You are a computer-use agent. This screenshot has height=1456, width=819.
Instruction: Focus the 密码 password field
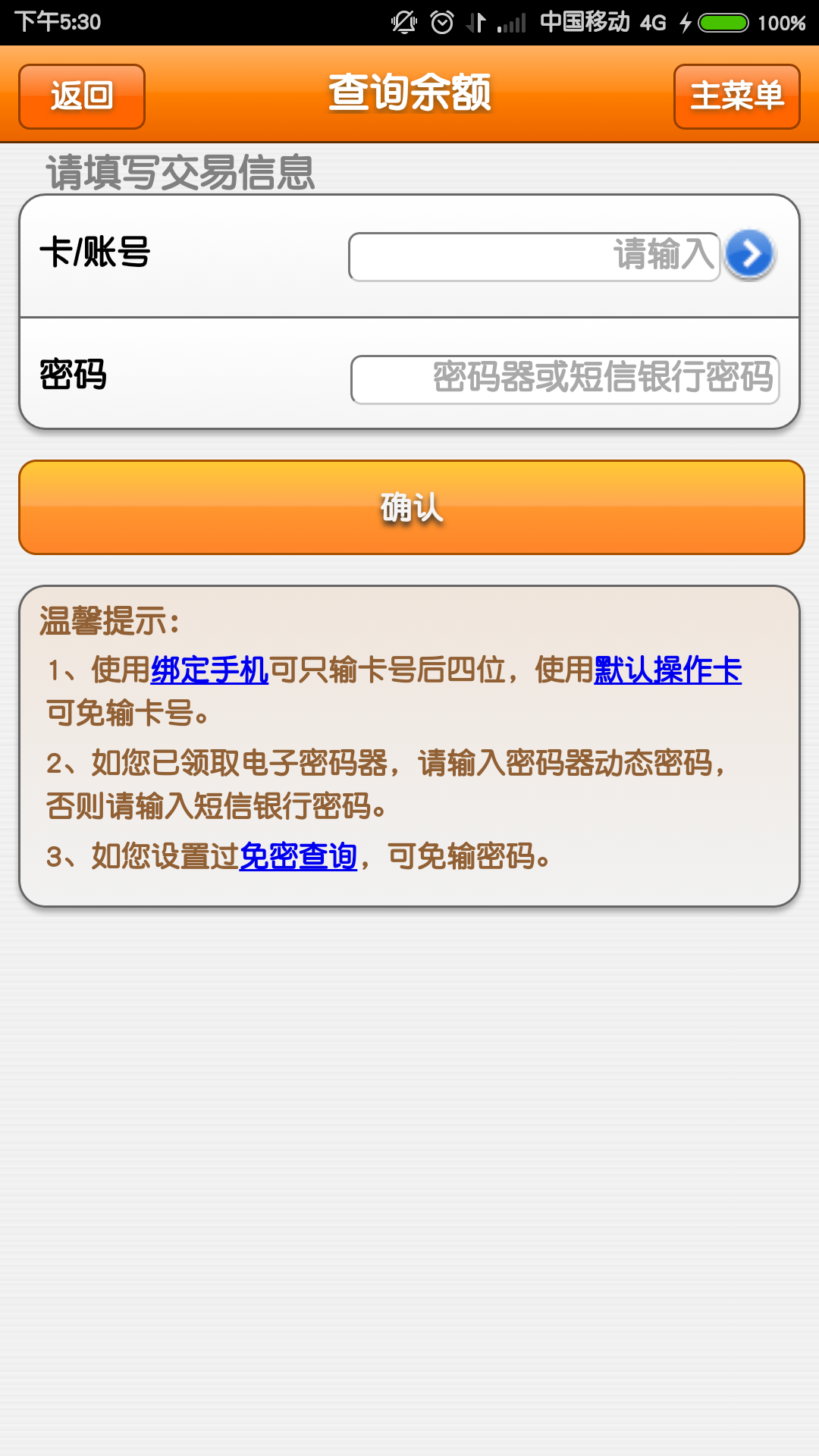pyautogui.click(x=564, y=379)
